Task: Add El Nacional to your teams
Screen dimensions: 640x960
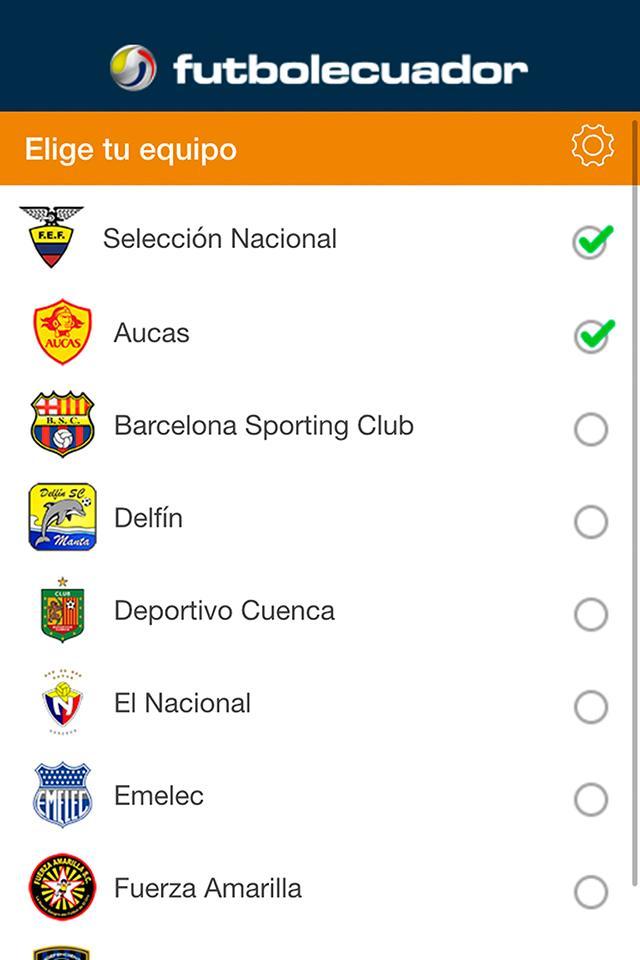Action: pos(591,707)
